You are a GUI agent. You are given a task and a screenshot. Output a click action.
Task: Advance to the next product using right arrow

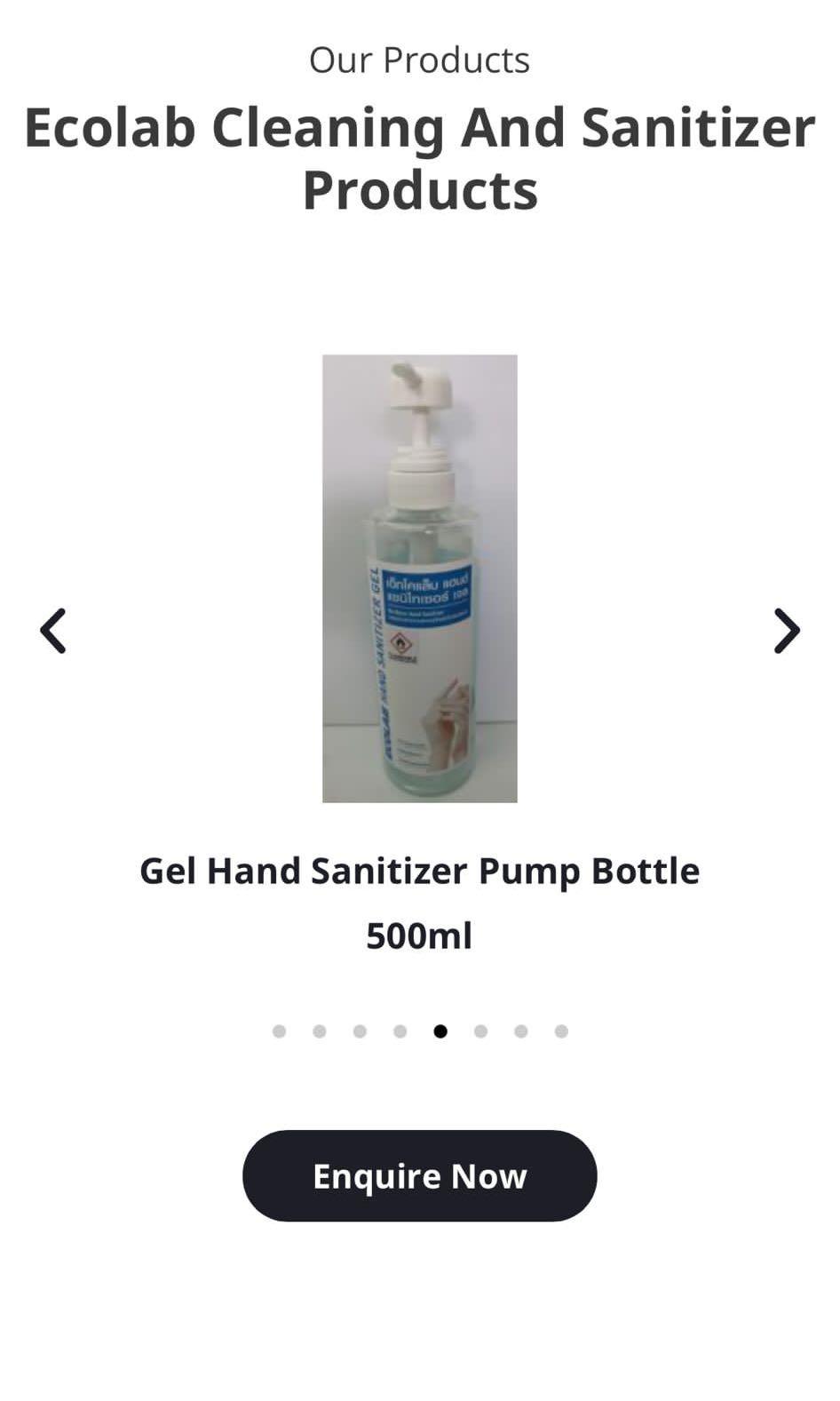pyautogui.click(x=785, y=631)
